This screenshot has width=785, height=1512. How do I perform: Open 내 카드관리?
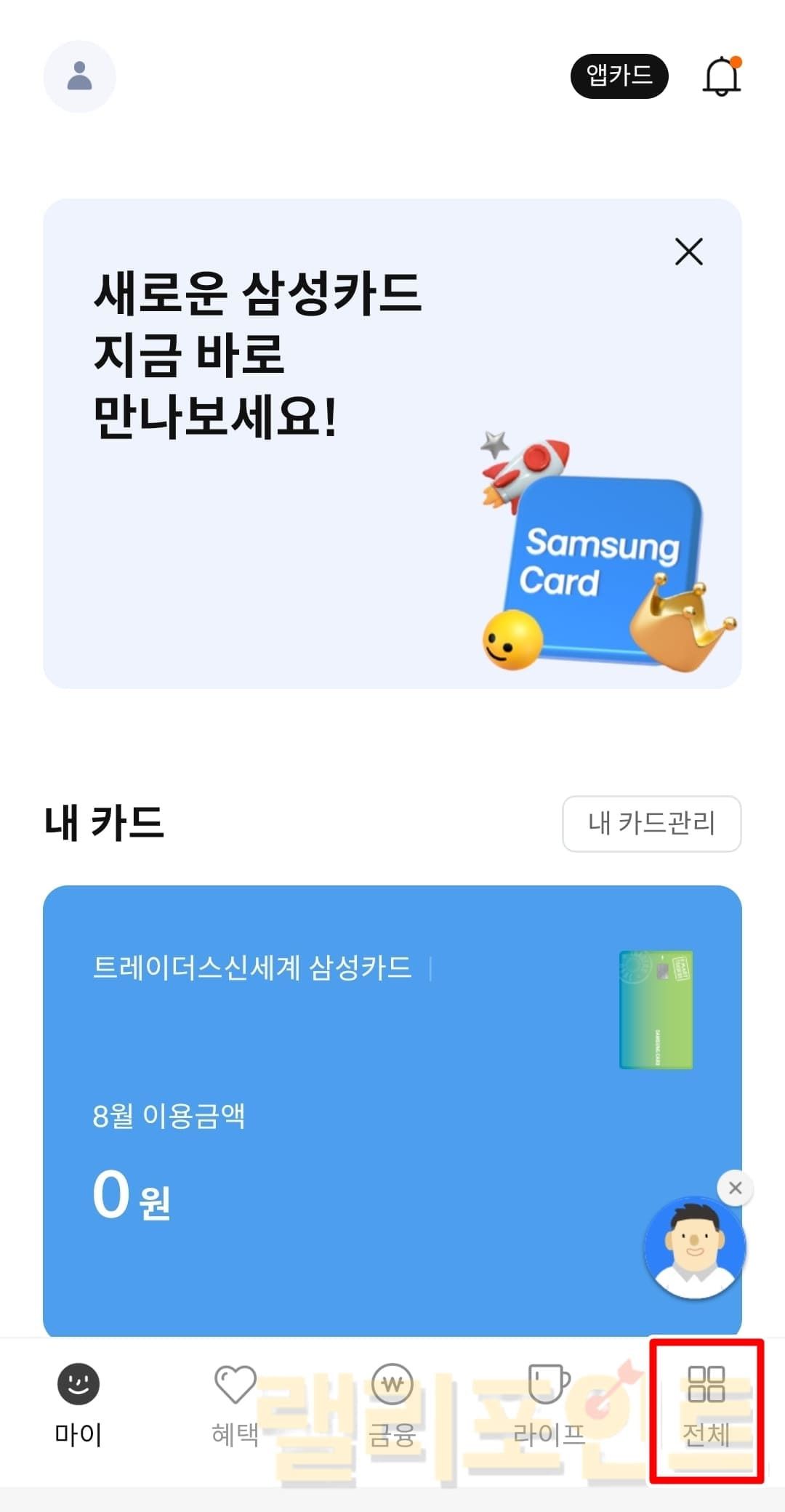coord(651,823)
